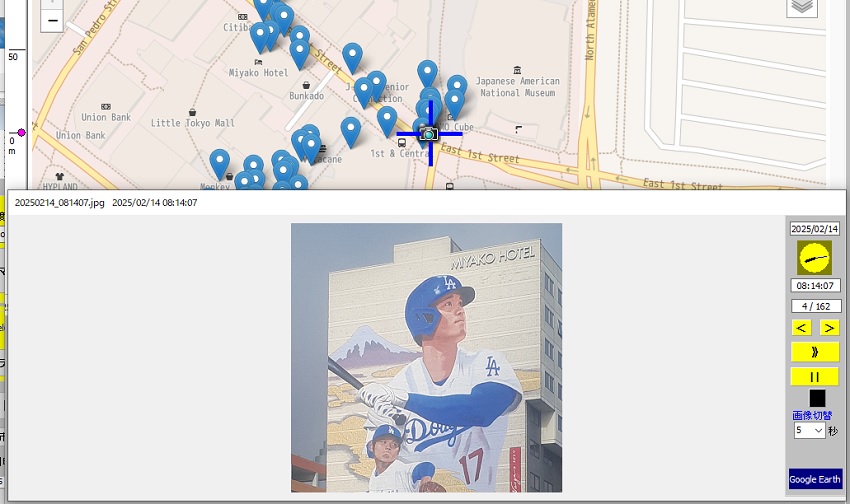Tap the fast-forward double arrow button

pos(815,352)
